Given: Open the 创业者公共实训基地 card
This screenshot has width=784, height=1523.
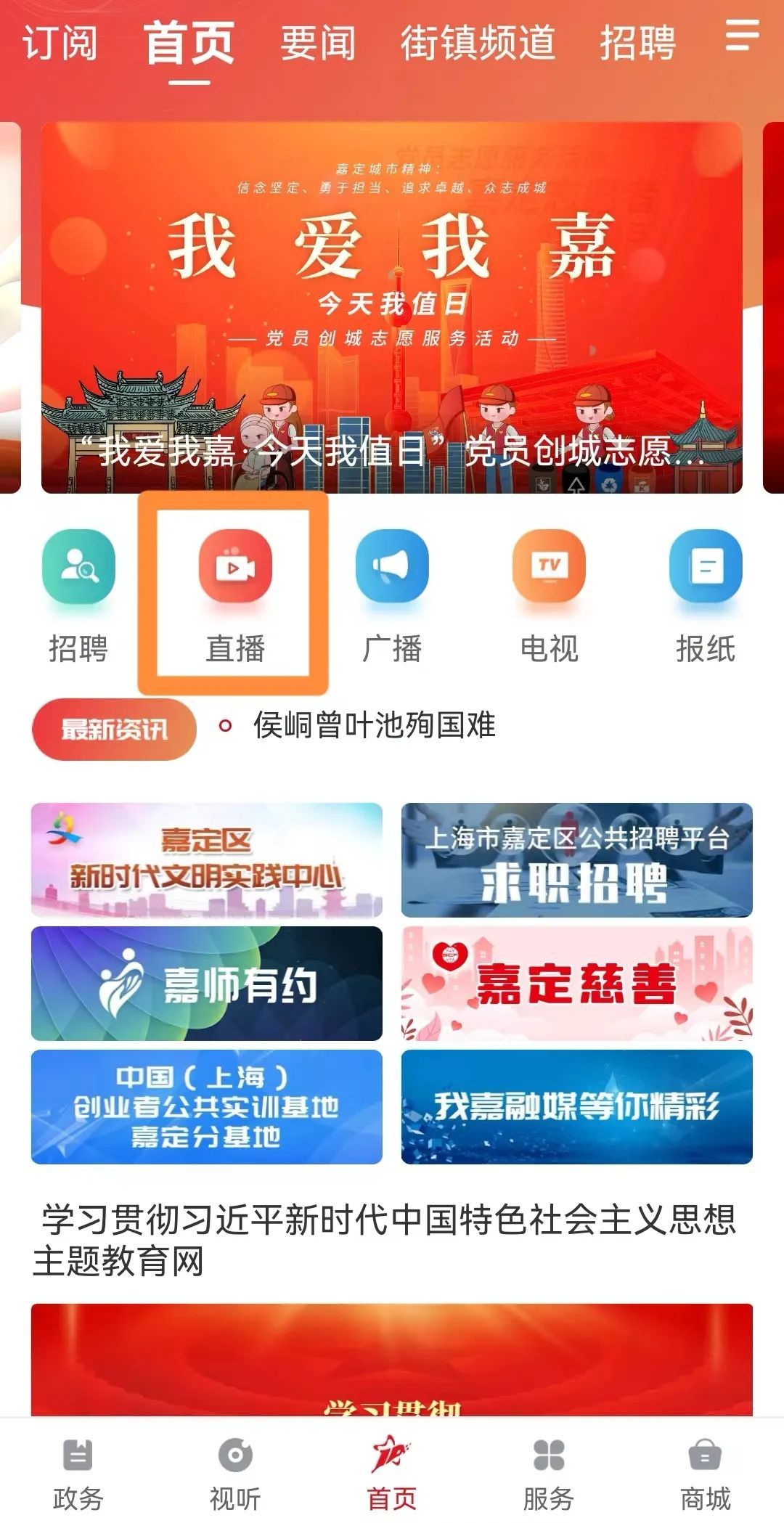Looking at the screenshot, I should pos(207,1106).
